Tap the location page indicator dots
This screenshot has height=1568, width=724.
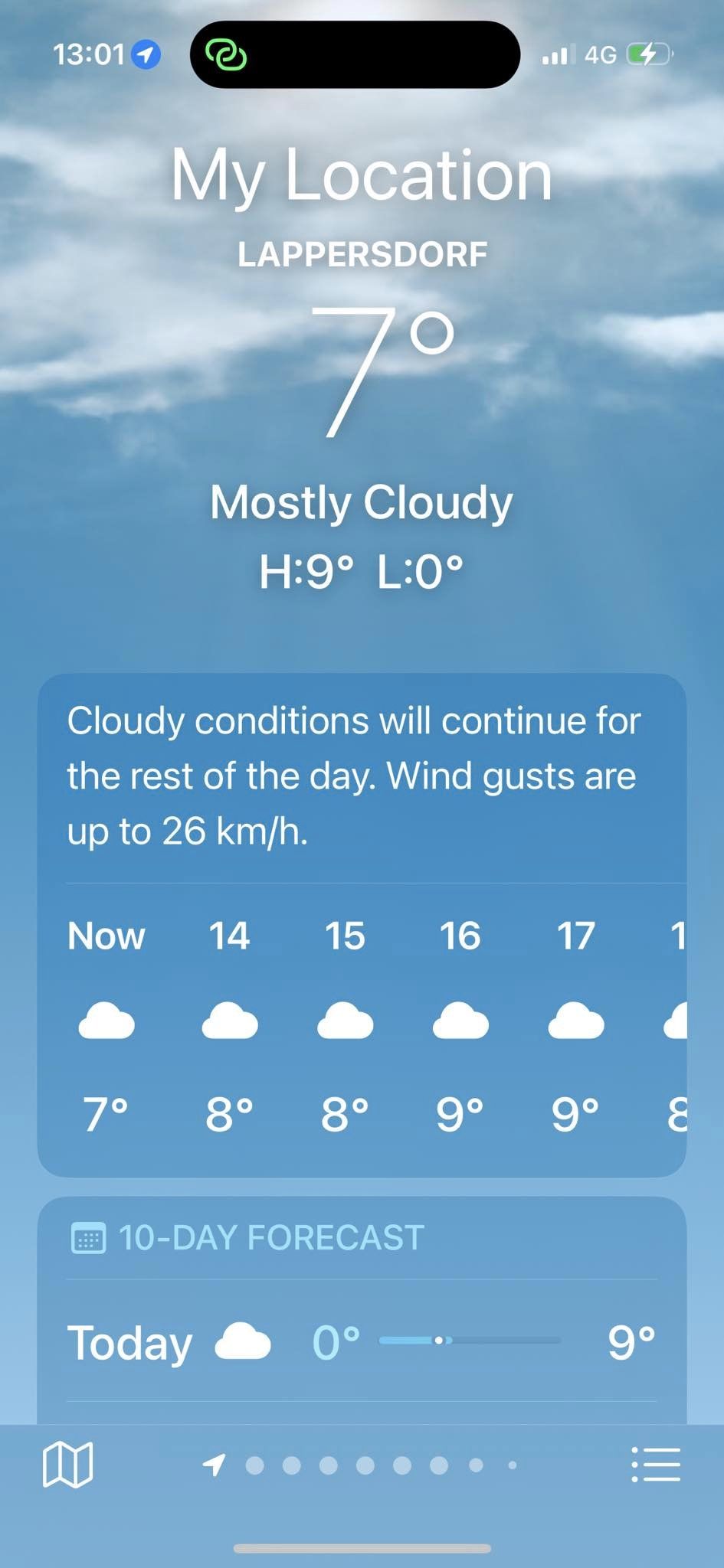point(363,1465)
